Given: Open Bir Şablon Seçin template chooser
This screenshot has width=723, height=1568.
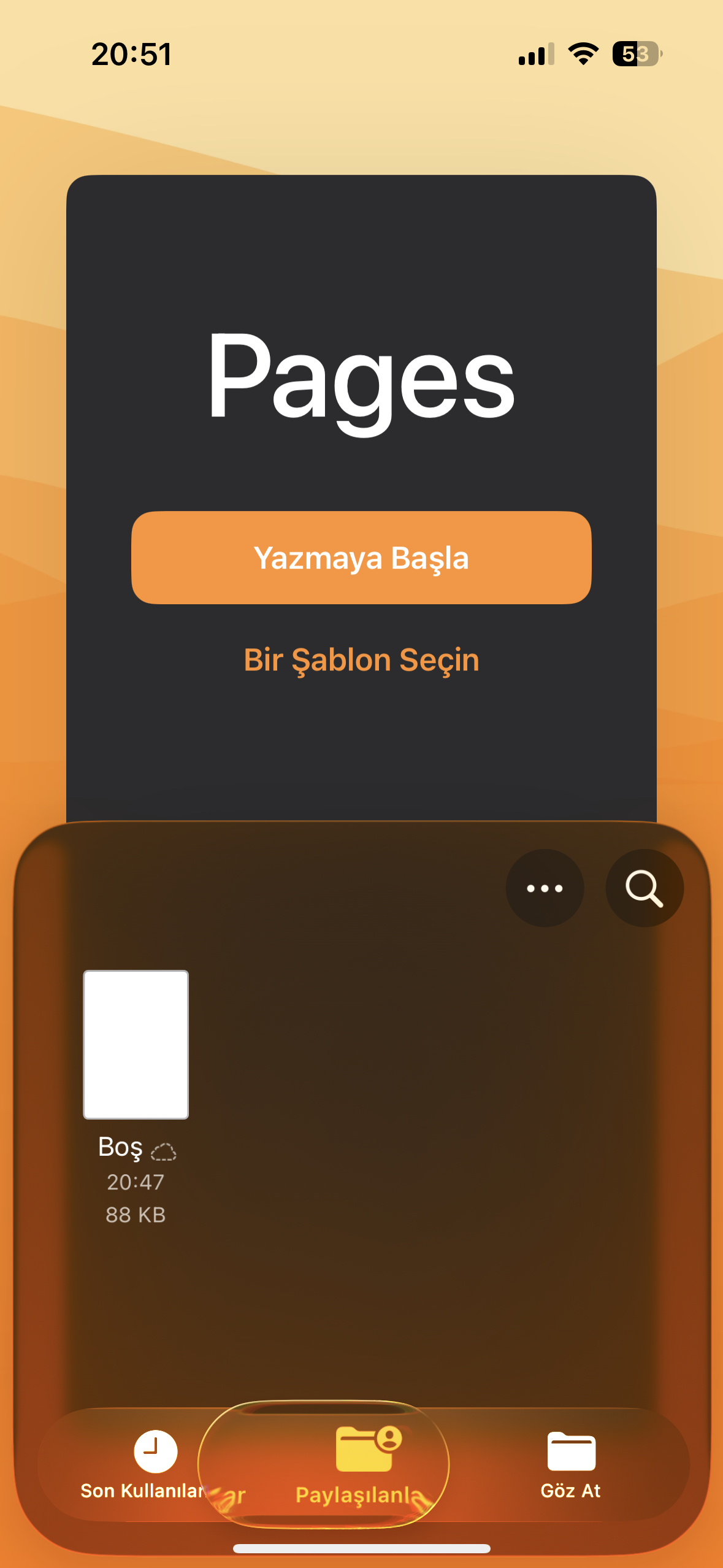Looking at the screenshot, I should (361, 660).
